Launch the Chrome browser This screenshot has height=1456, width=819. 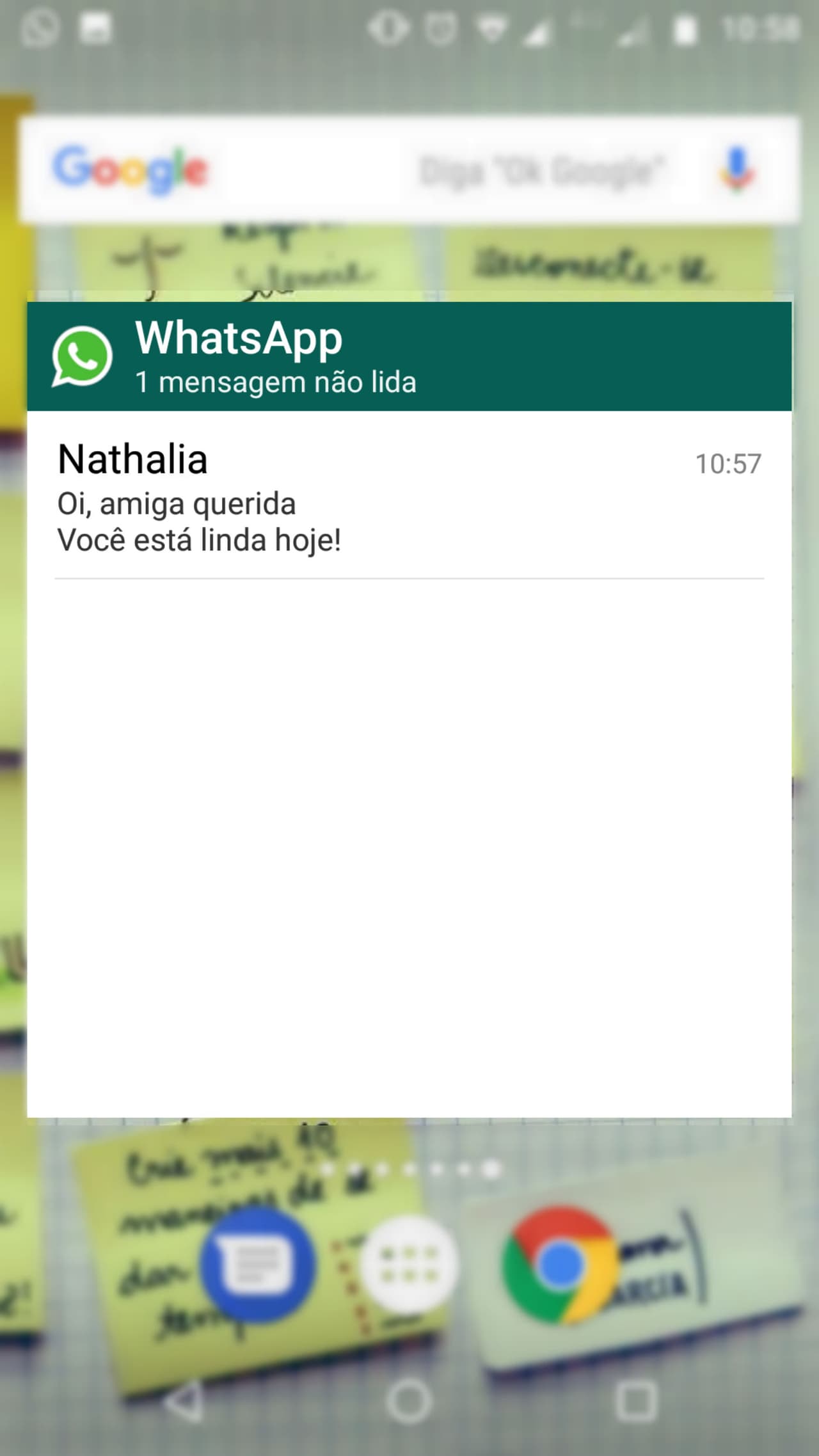[561, 1264]
